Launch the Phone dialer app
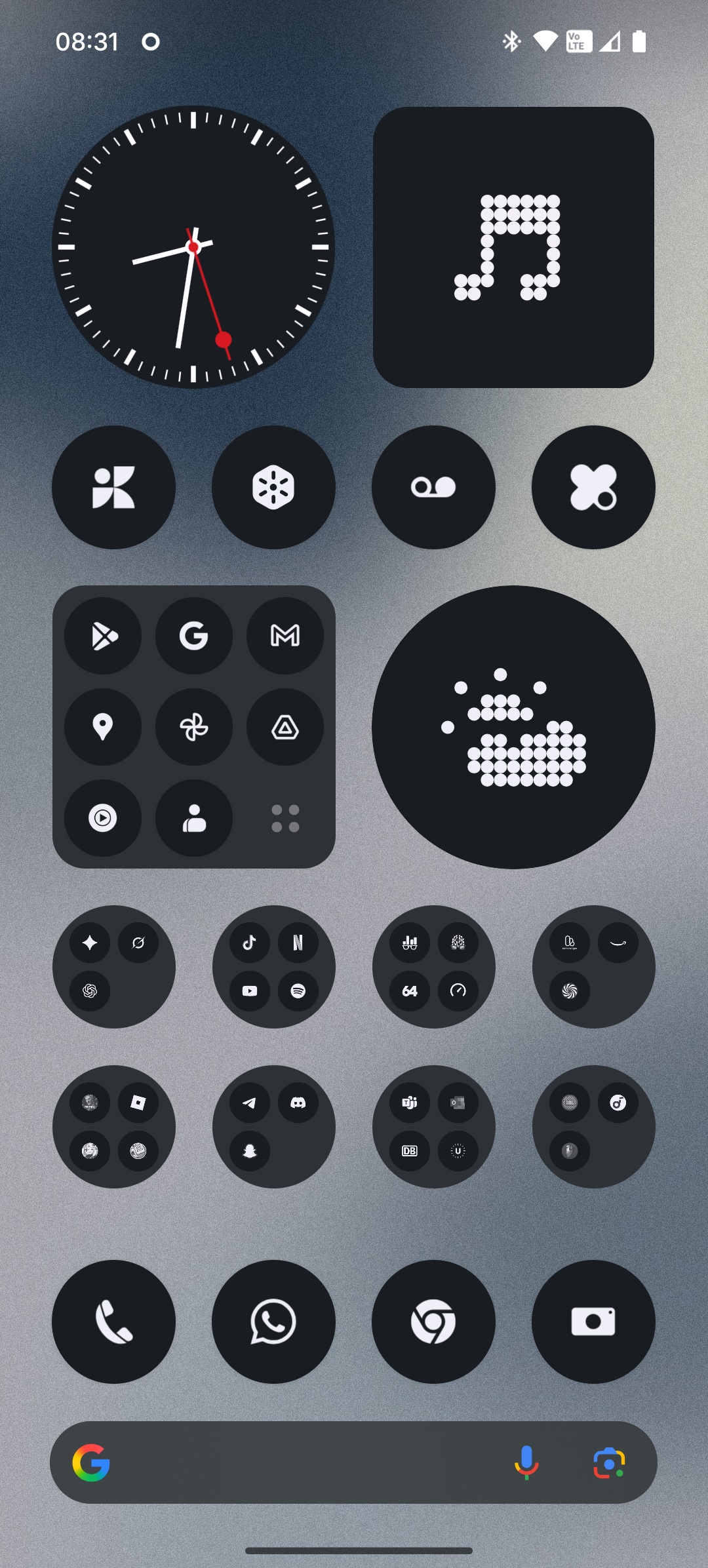Image resolution: width=708 pixels, height=1568 pixels. point(114,1322)
